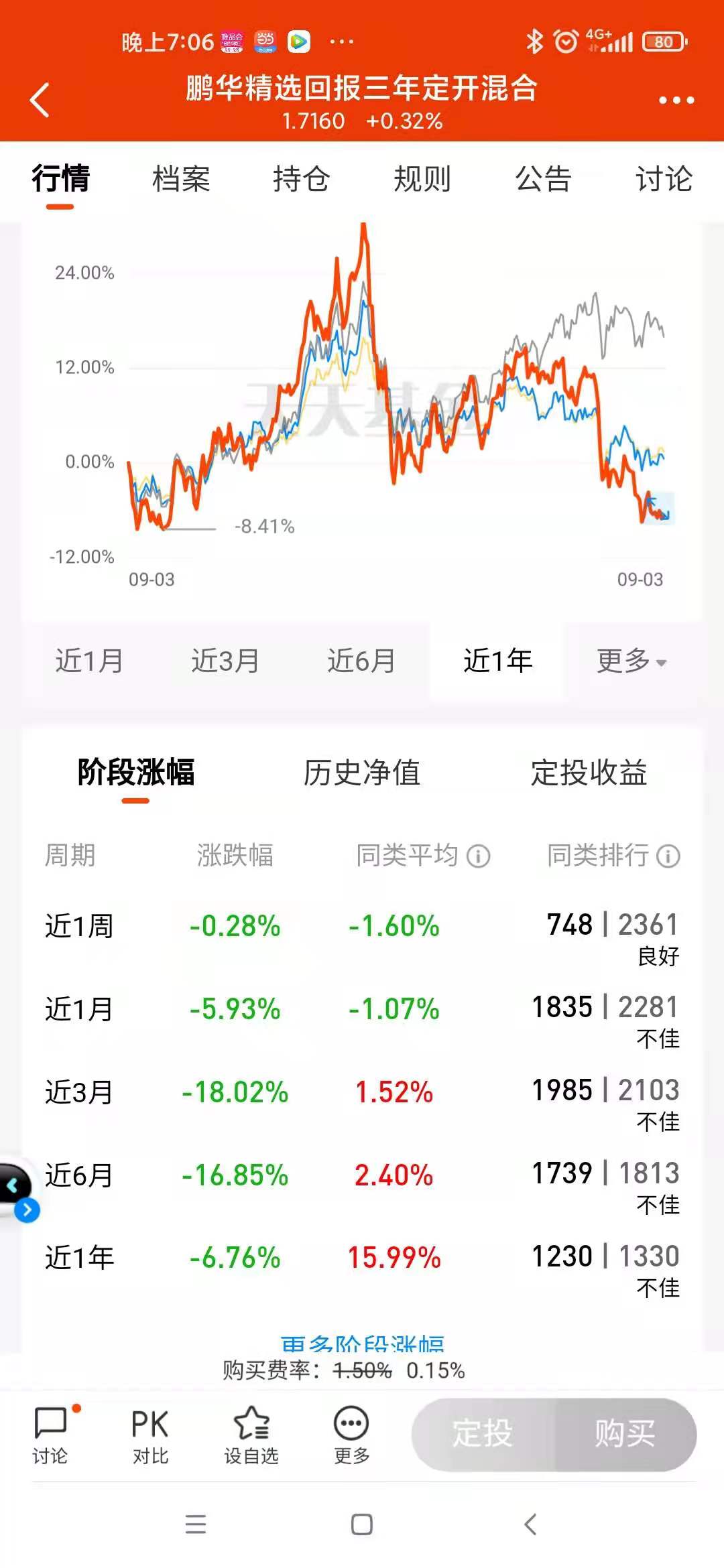This screenshot has width=724, height=1568.
Task: Switch to the 历史净值 section
Action: click(362, 773)
